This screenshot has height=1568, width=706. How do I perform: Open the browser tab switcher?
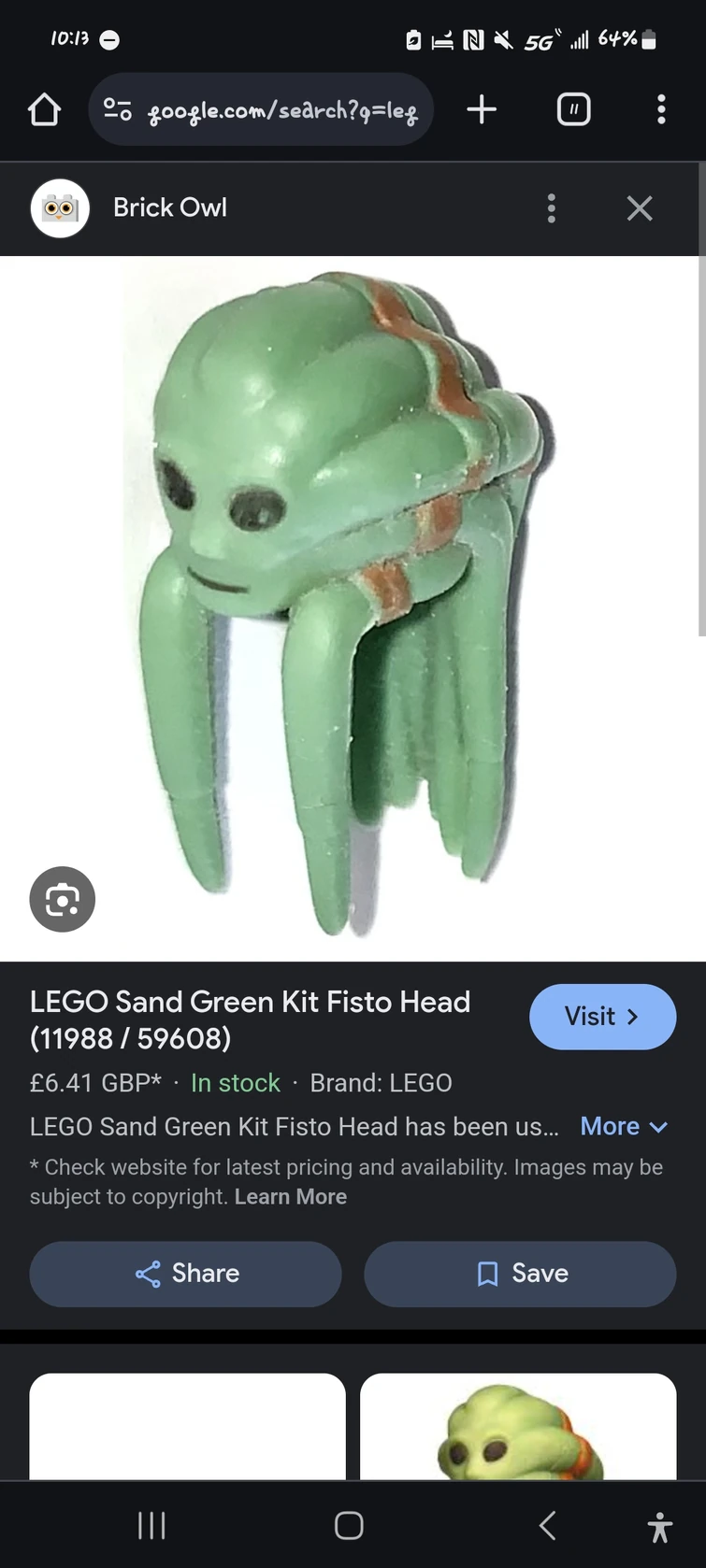(x=572, y=108)
